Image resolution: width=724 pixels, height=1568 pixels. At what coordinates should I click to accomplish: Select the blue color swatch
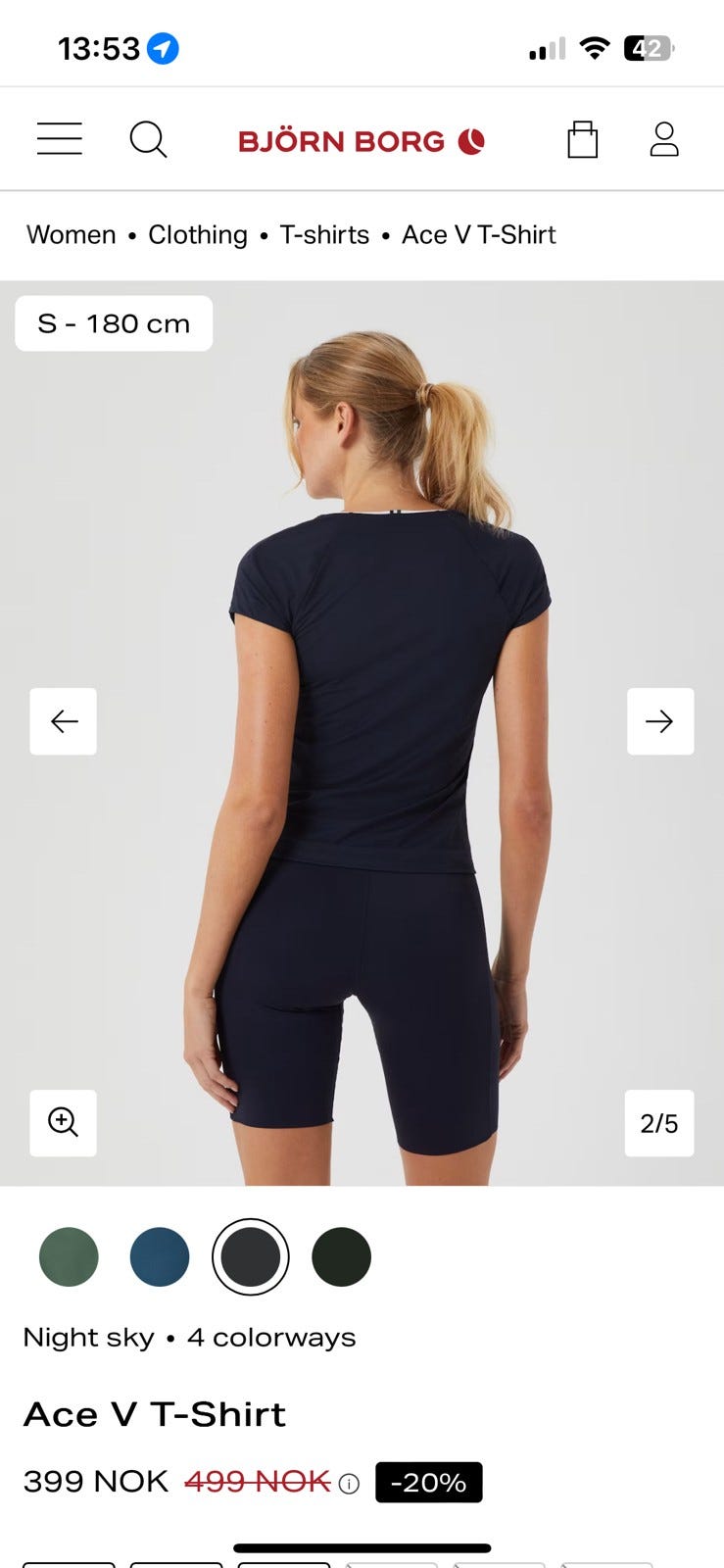[160, 1256]
